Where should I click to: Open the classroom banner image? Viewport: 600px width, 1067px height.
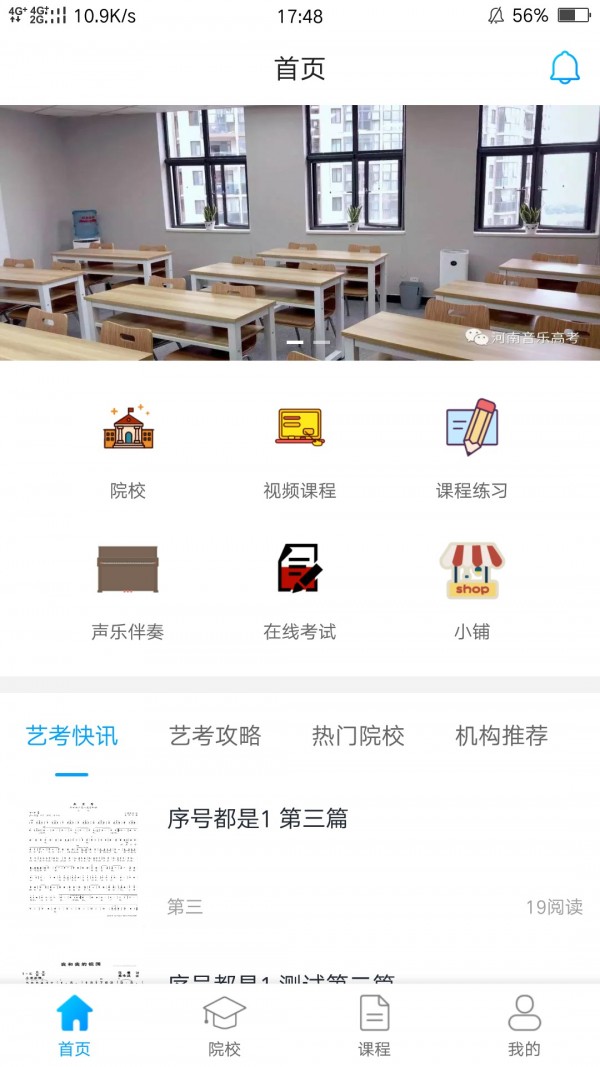(300, 232)
